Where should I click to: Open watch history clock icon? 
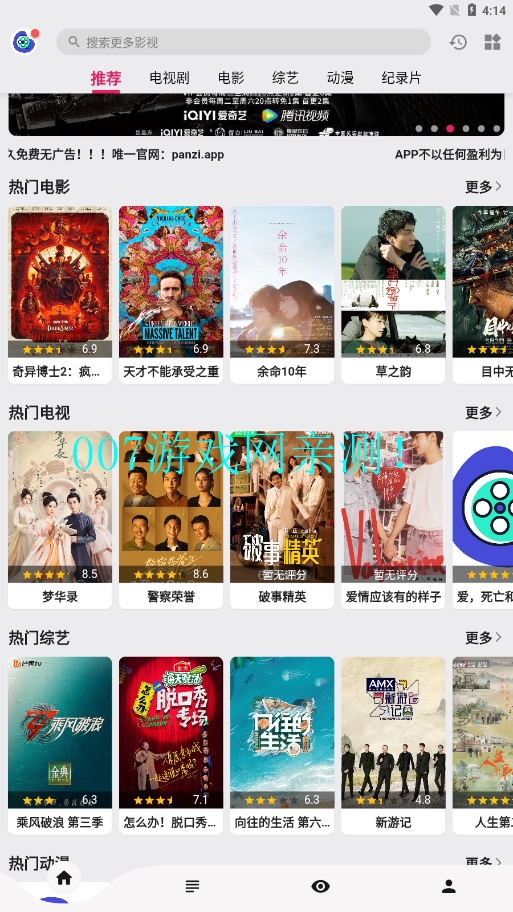point(458,42)
